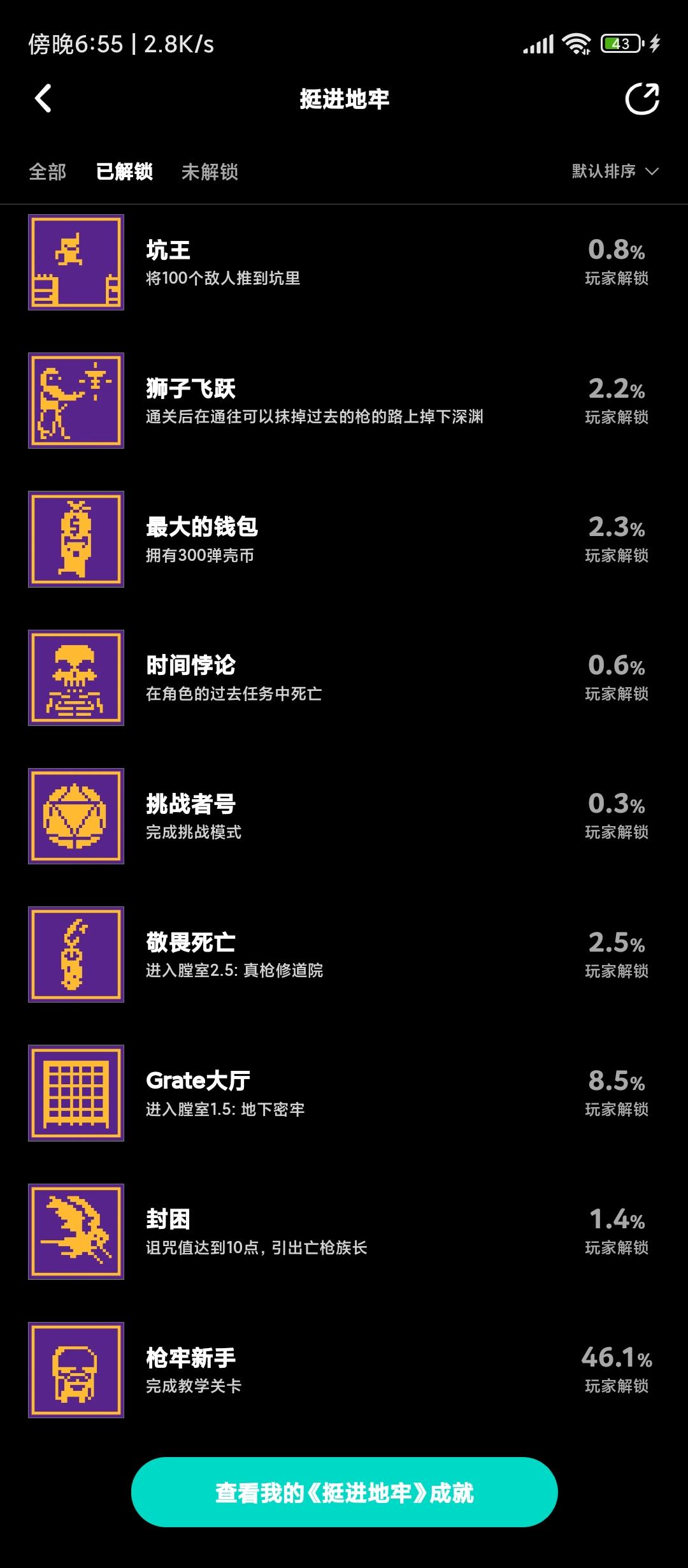Open the 坑王 achievement icon
The image size is (688, 1568).
(x=75, y=263)
